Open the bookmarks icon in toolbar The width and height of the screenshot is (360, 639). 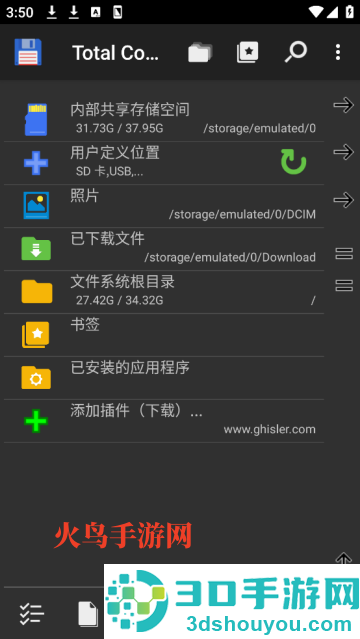[x=248, y=52]
